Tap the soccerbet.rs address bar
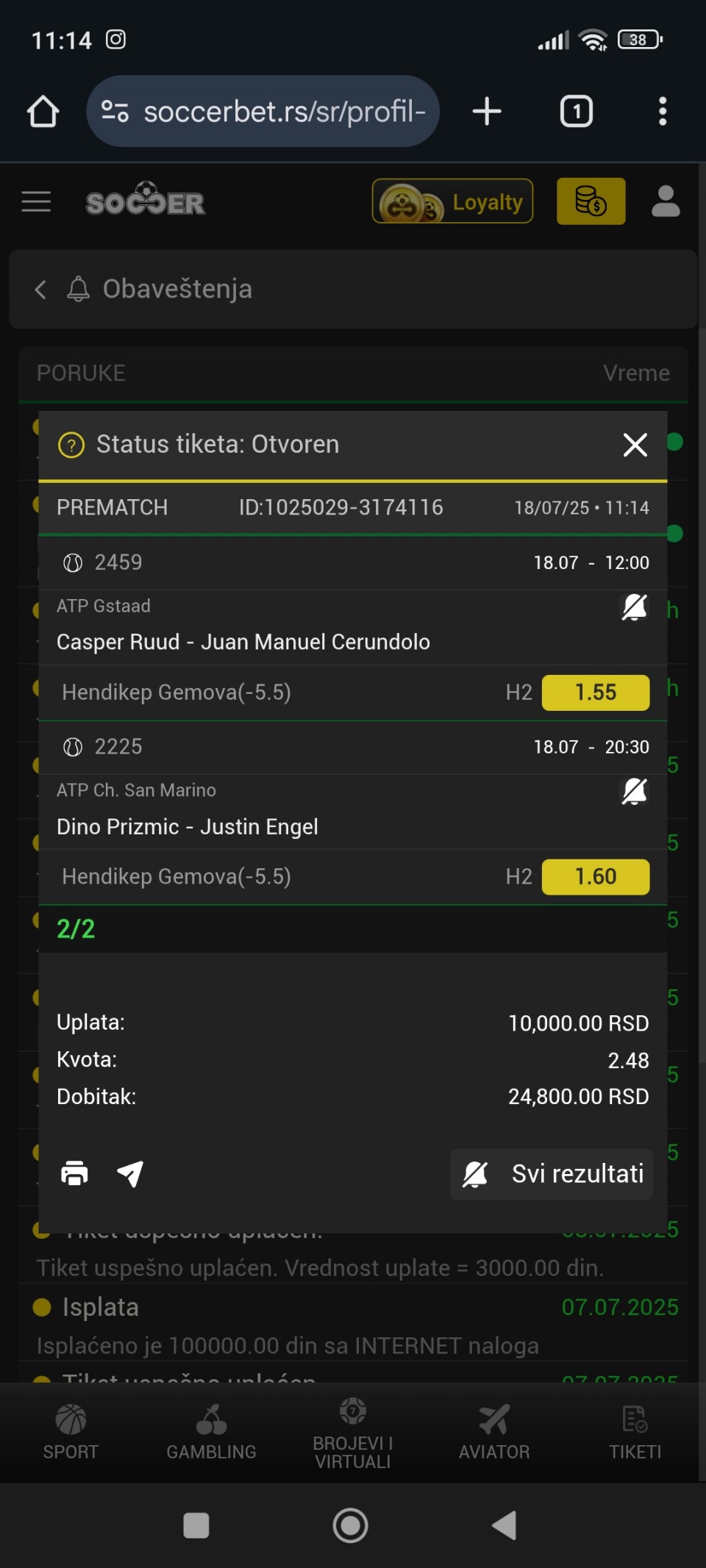The width and height of the screenshot is (706, 1568). tap(263, 112)
